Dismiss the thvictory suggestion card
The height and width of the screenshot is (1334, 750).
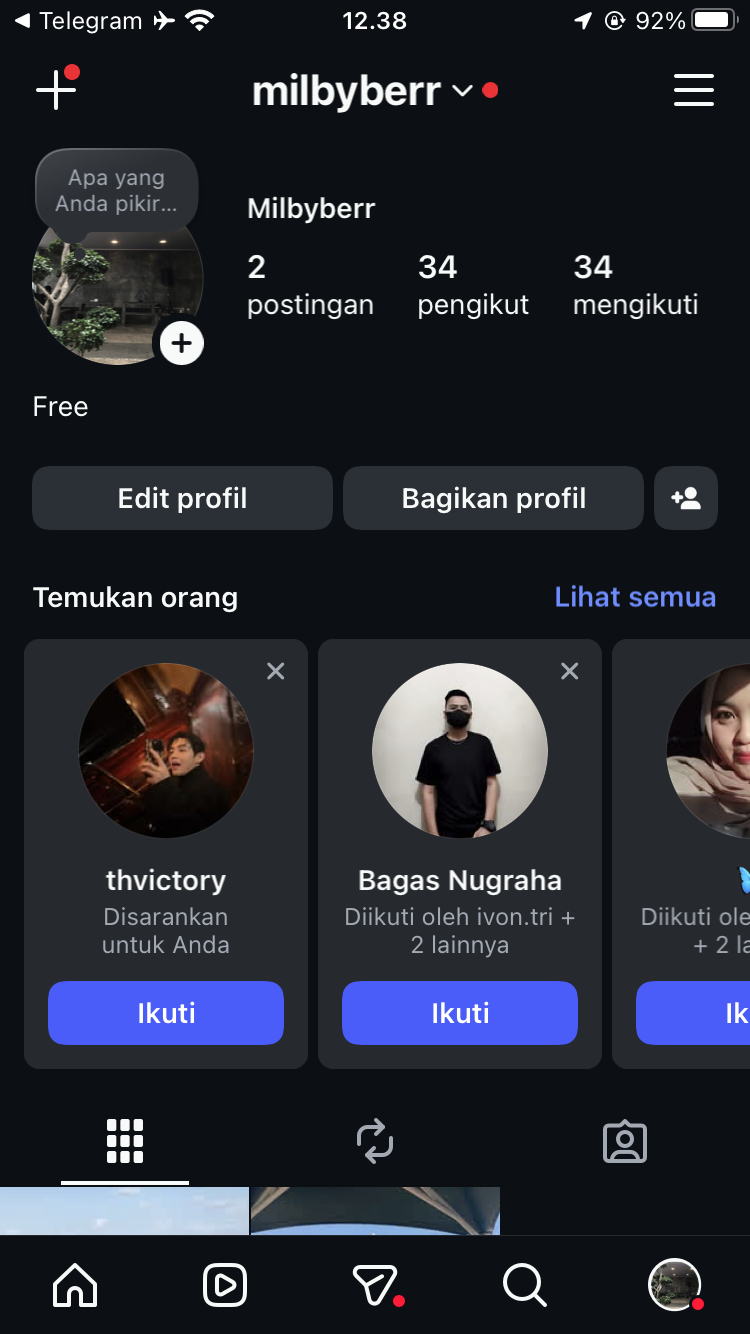[x=276, y=671]
